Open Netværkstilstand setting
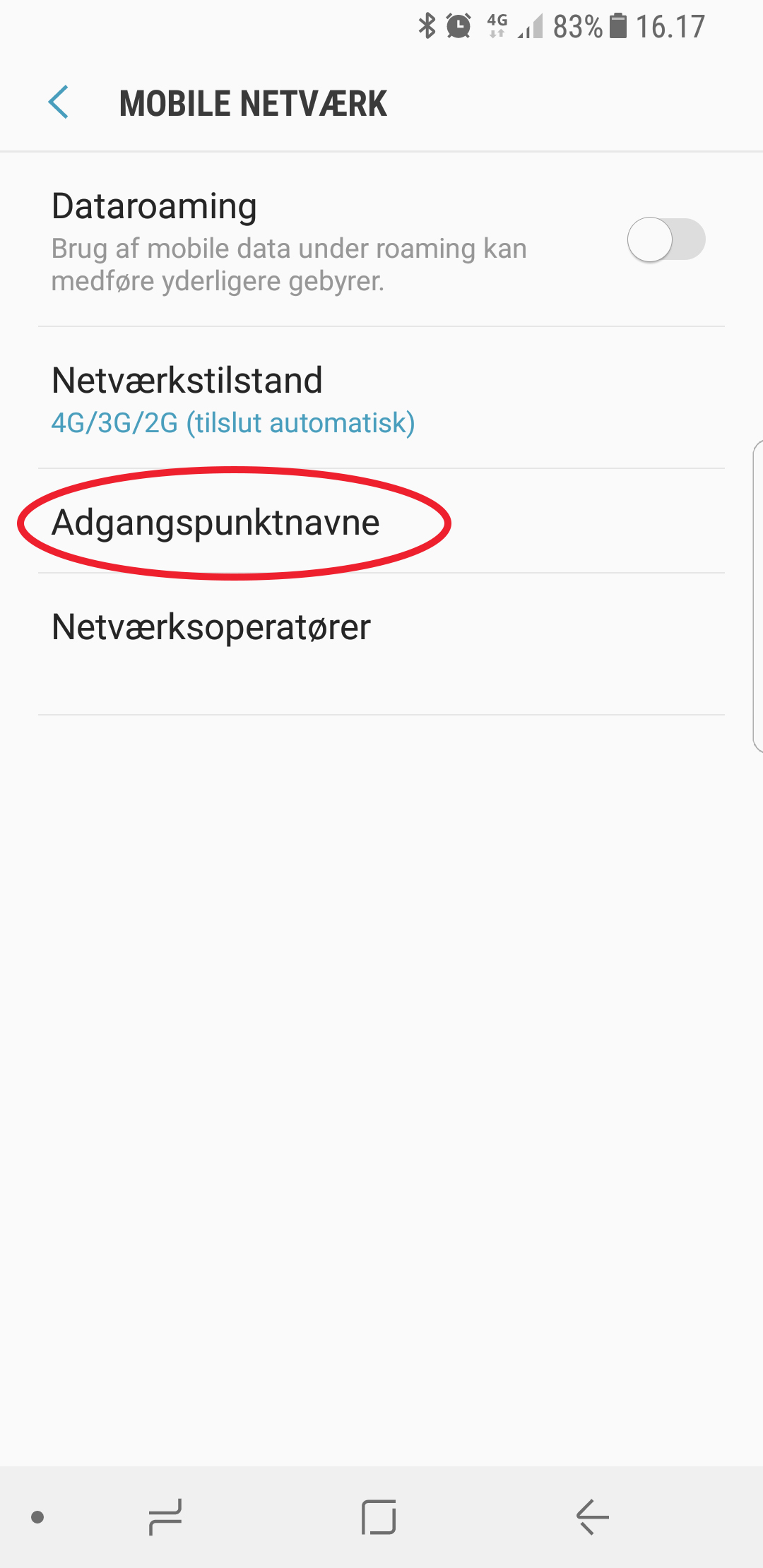The height and width of the screenshot is (1568, 763). tap(381, 398)
